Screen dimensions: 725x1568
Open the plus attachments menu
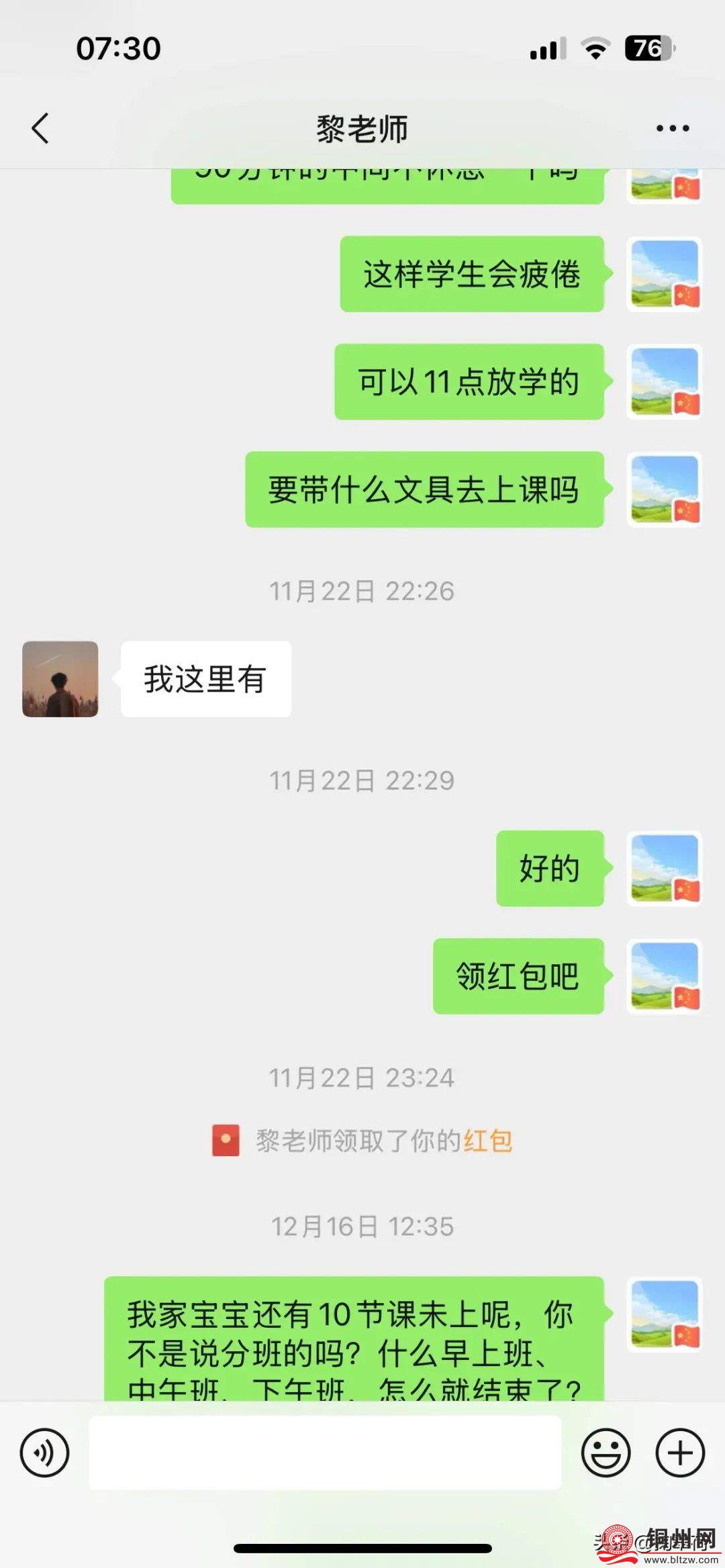pyautogui.click(x=679, y=1453)
